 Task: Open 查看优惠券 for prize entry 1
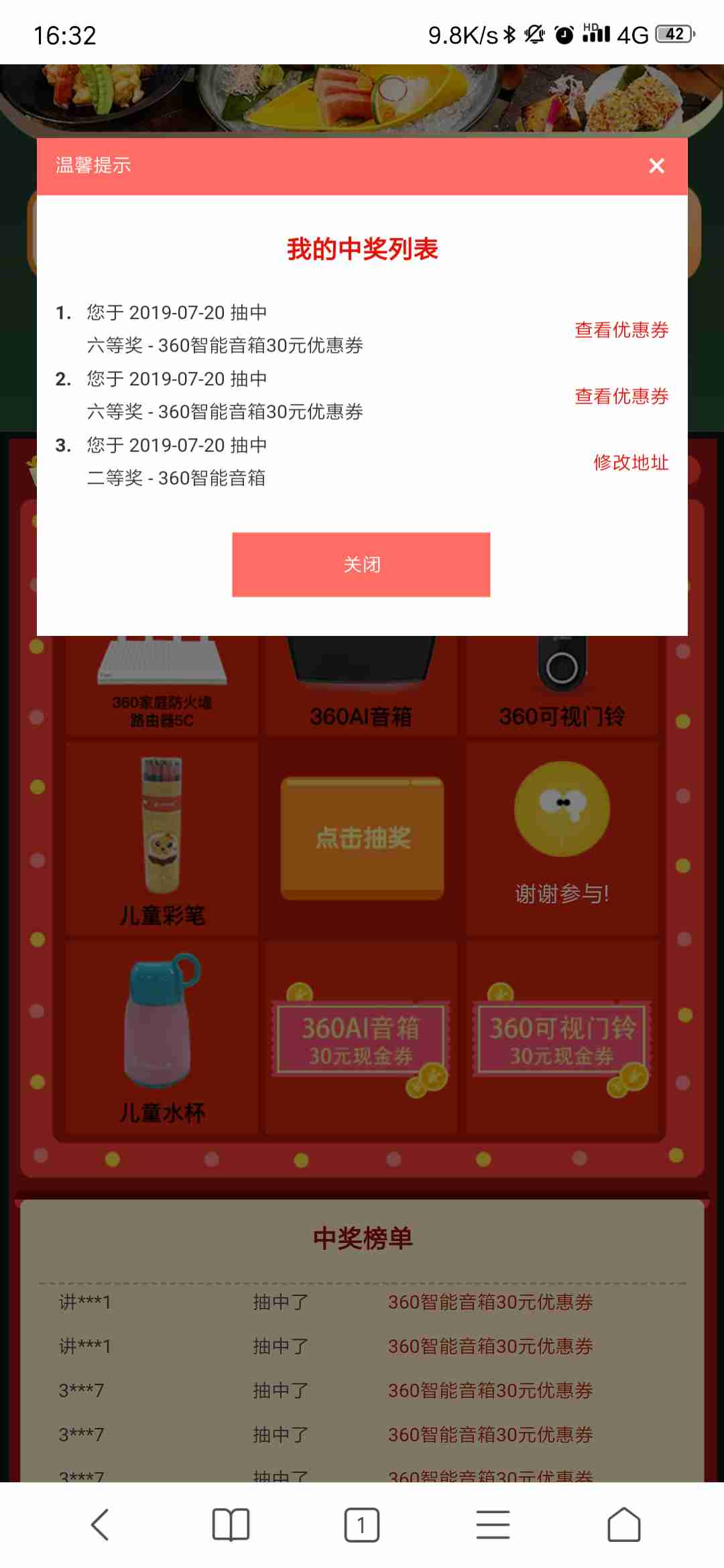(621, 330)
